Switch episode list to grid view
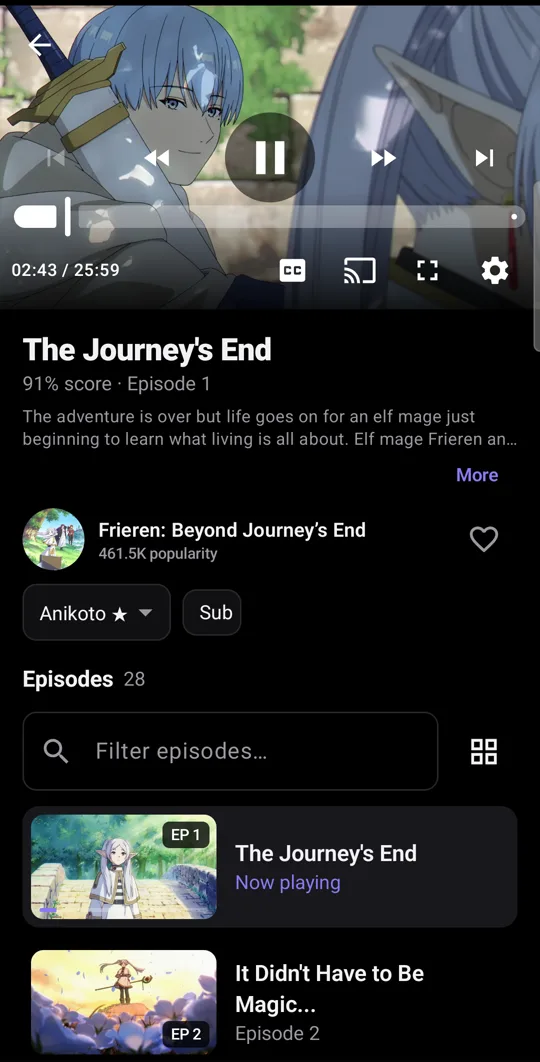This screenshot has height=1062, width=540. (x=484, y=751)
